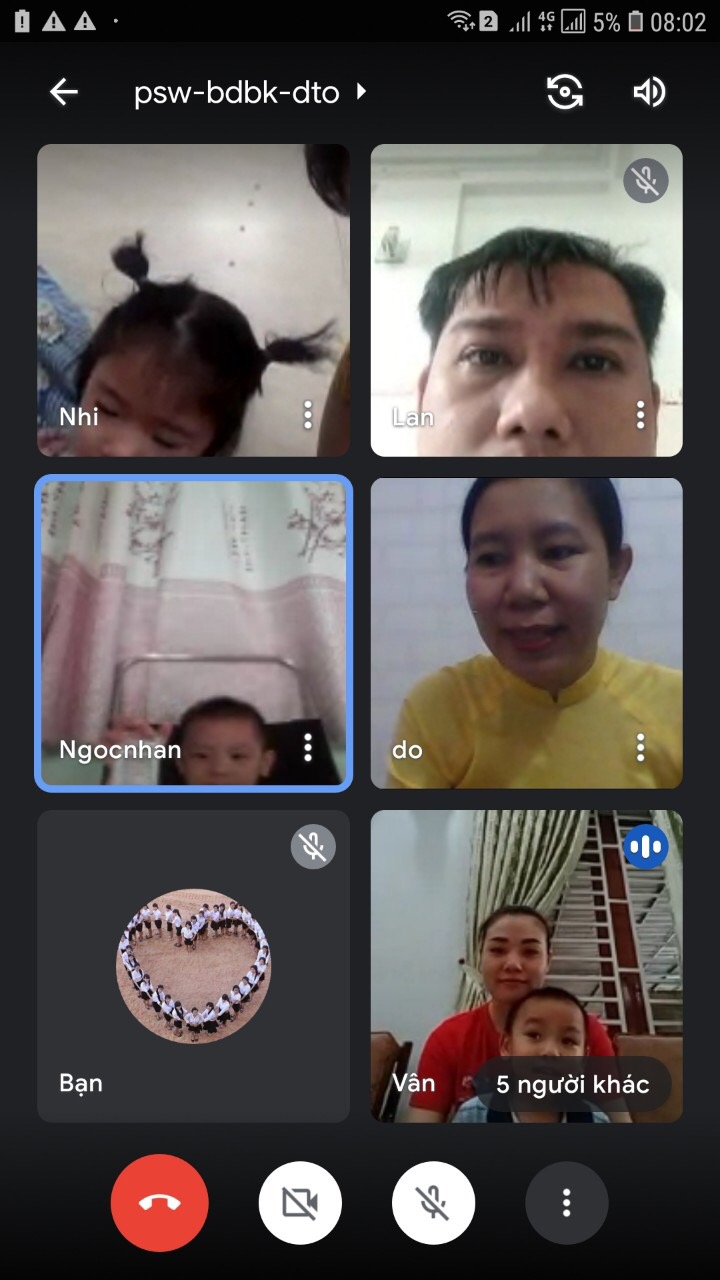This screenshot has height=1280, width=720.
Task: Open meeting details for psw-bdbk-dto
Action: [x=251, y=93]
